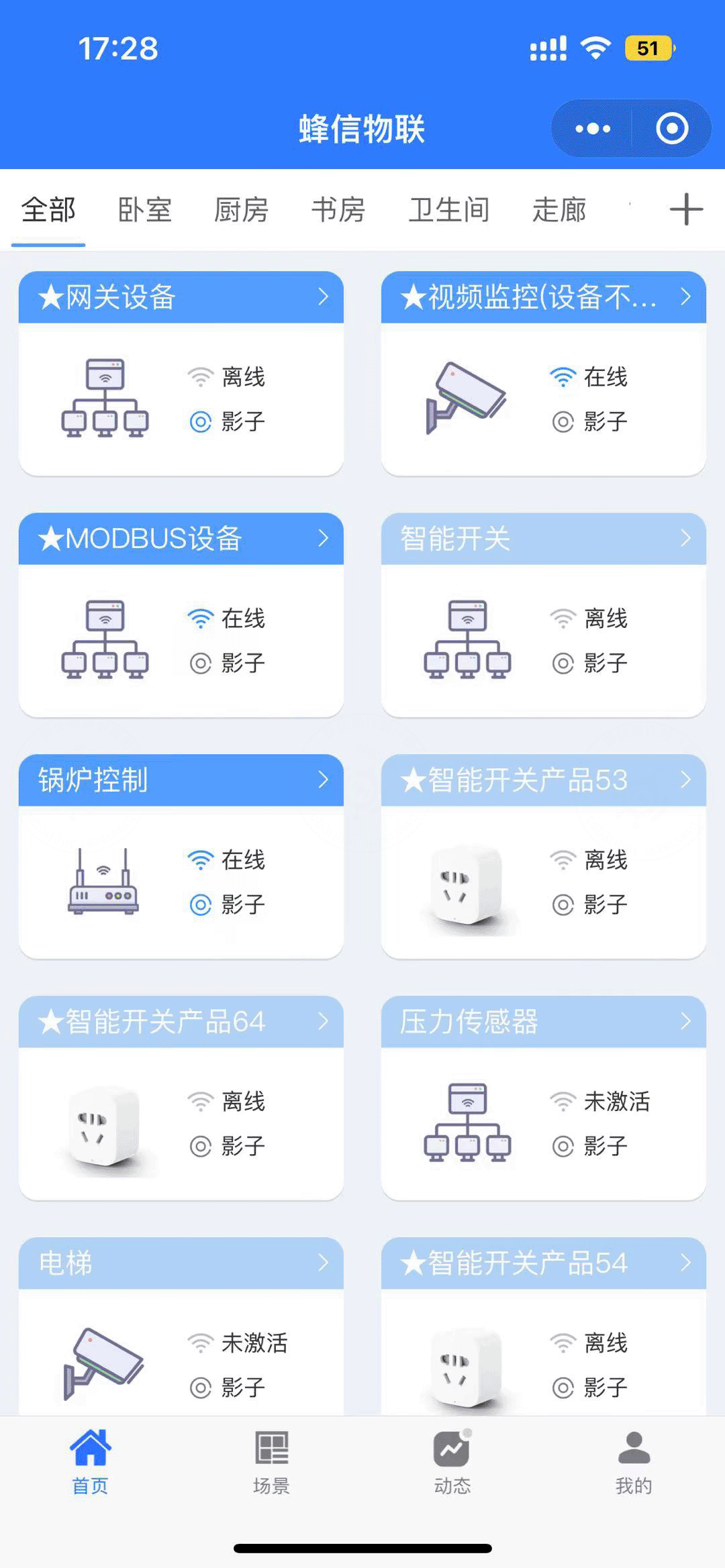This screenshot has width=725, height=1568.
Task: Open the 动态 tab
Action: (x=452, y=1462)
